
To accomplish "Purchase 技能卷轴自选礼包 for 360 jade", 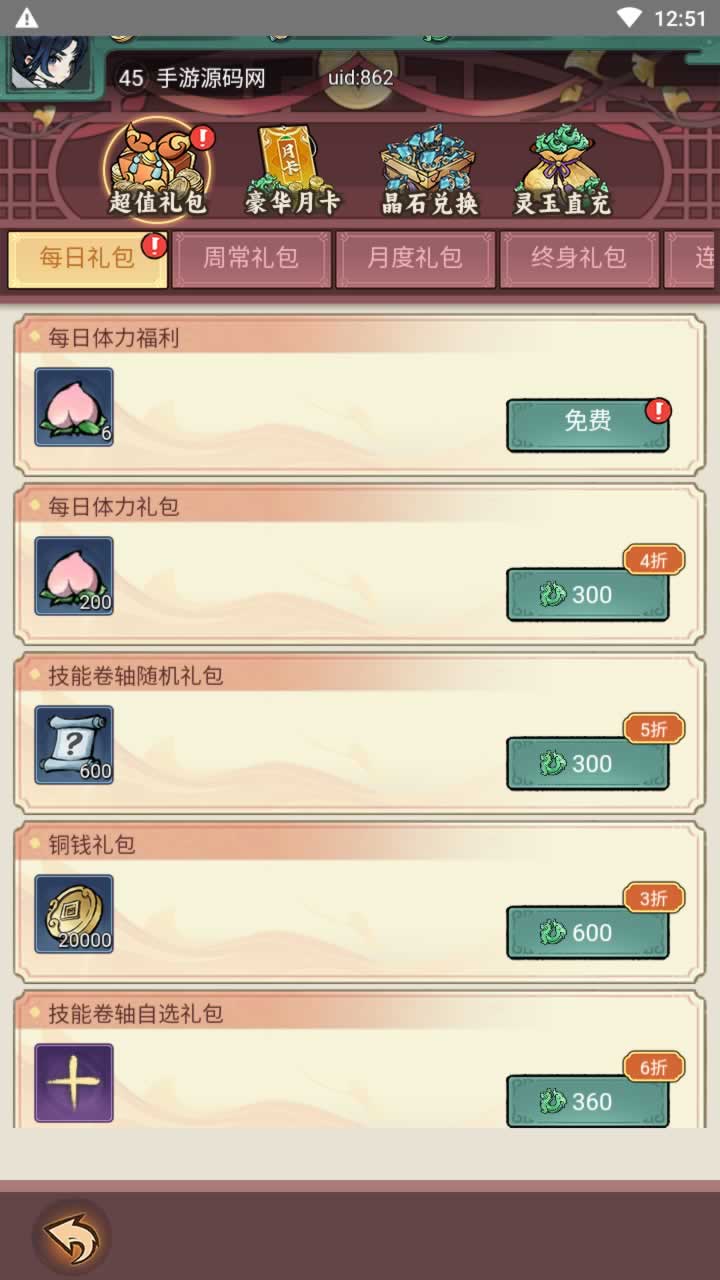I will [x=587, y=1100].
